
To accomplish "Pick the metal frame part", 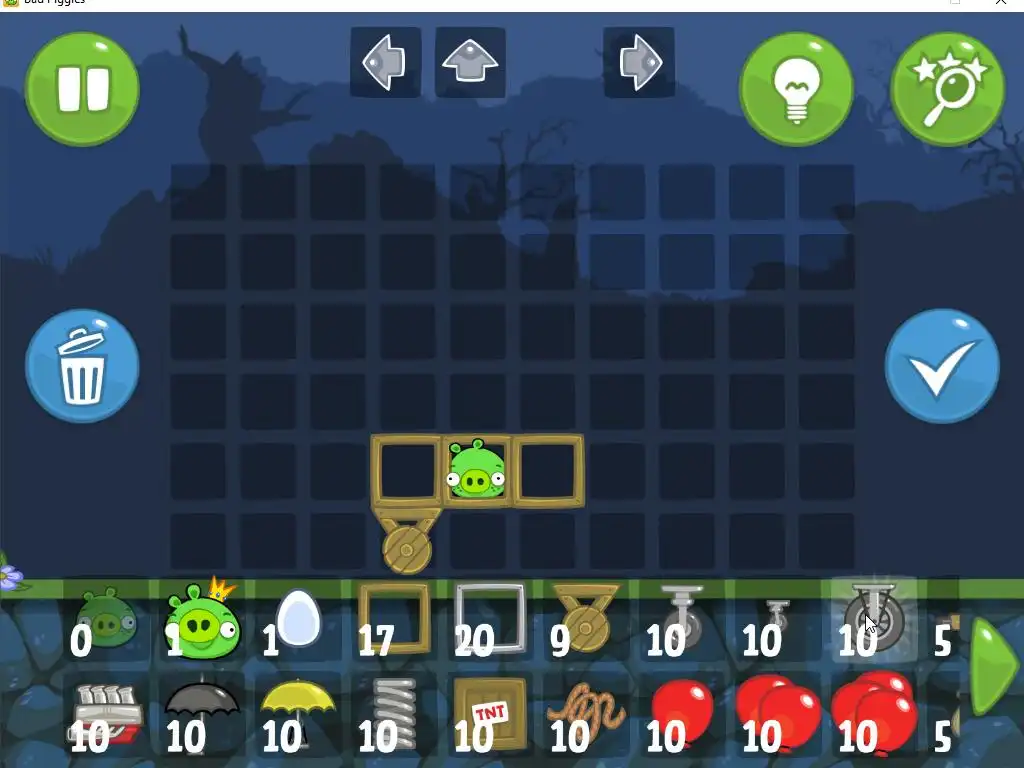I will 489,620.
